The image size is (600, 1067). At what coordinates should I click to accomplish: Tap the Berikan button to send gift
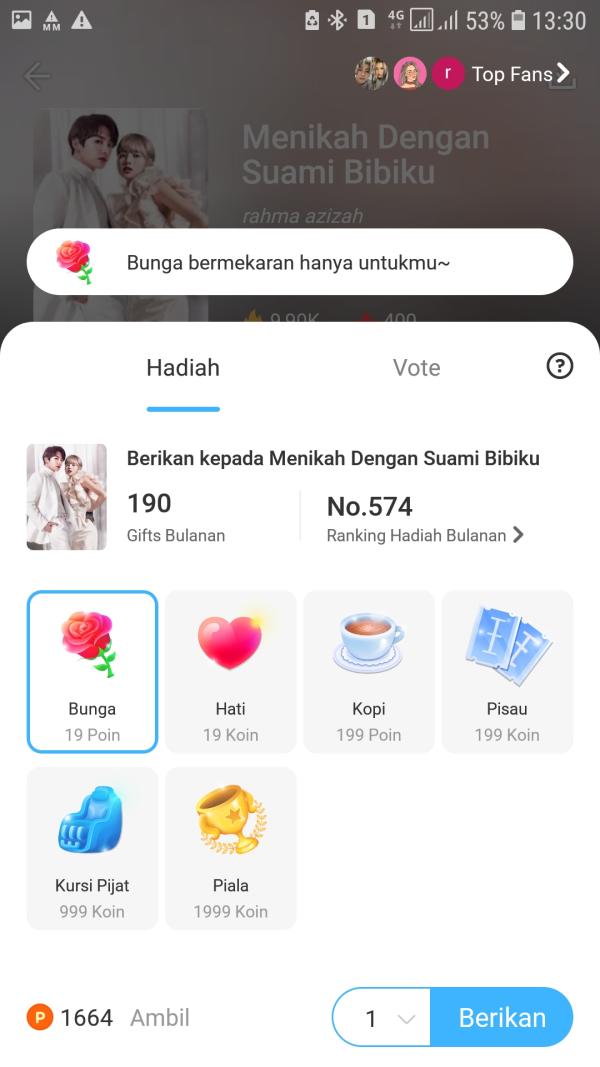pyautogui.click(x=502, y=1018)
